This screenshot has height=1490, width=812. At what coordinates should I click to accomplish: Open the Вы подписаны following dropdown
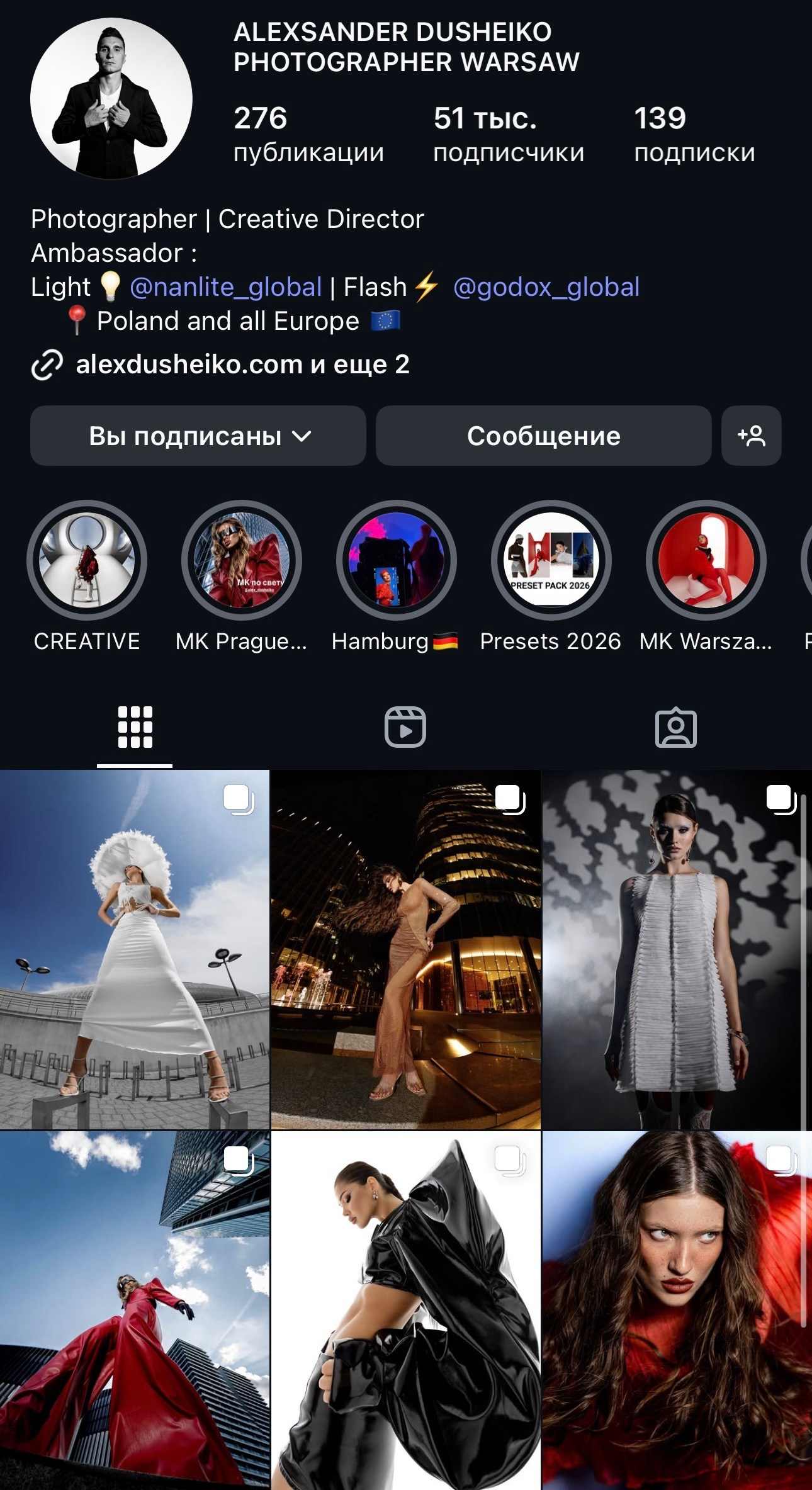[198, 436]
